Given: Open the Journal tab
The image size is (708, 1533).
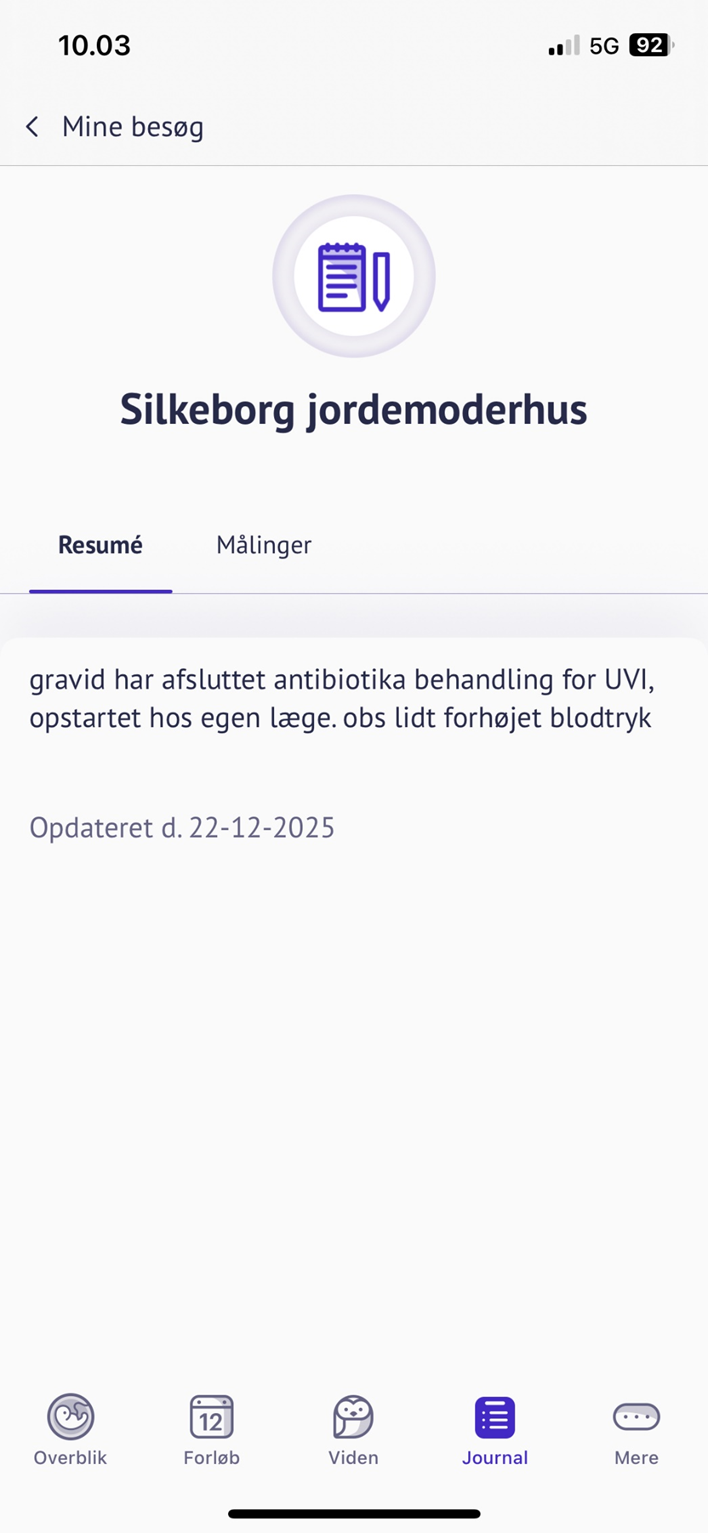Looking at the screenshot, I should pyautogui.click(x=495, y=1429).
